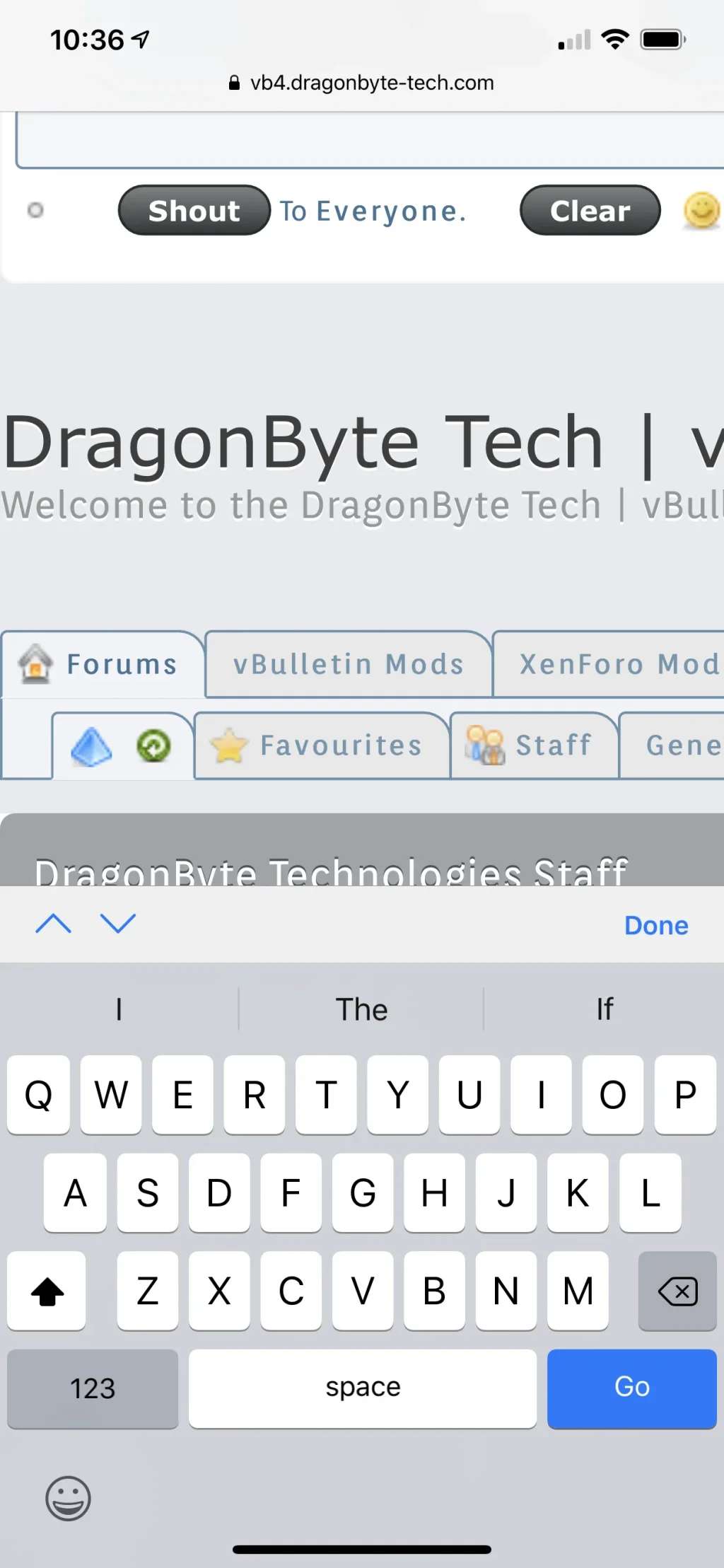724x1568 pixels.
Task: Tap the green refresh icon
Action: [153, 746]
